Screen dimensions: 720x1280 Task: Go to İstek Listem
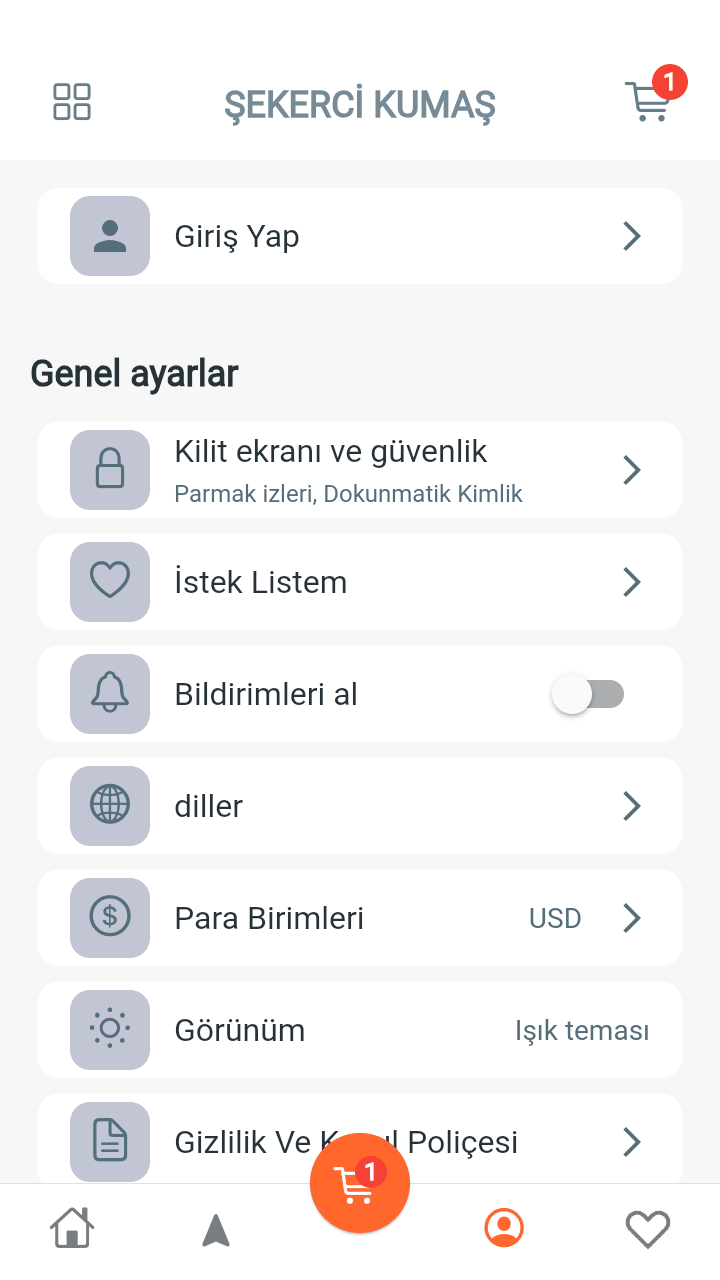point(360,582)
